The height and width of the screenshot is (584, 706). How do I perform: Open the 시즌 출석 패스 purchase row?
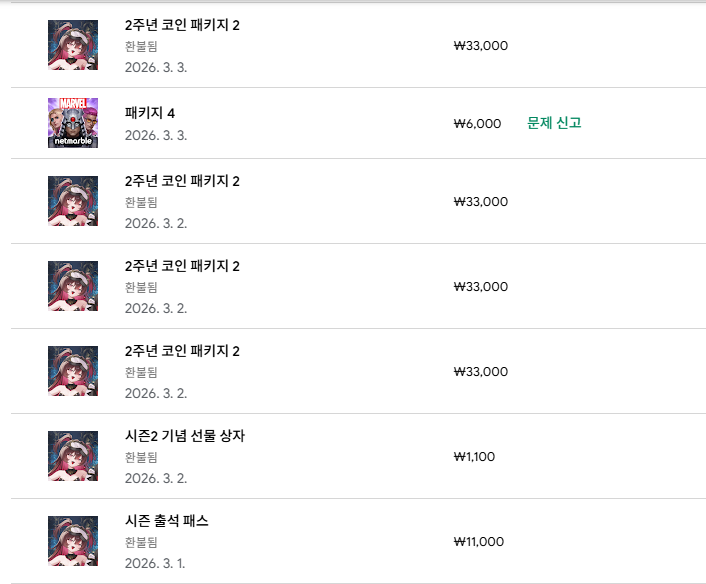(167, 521)
